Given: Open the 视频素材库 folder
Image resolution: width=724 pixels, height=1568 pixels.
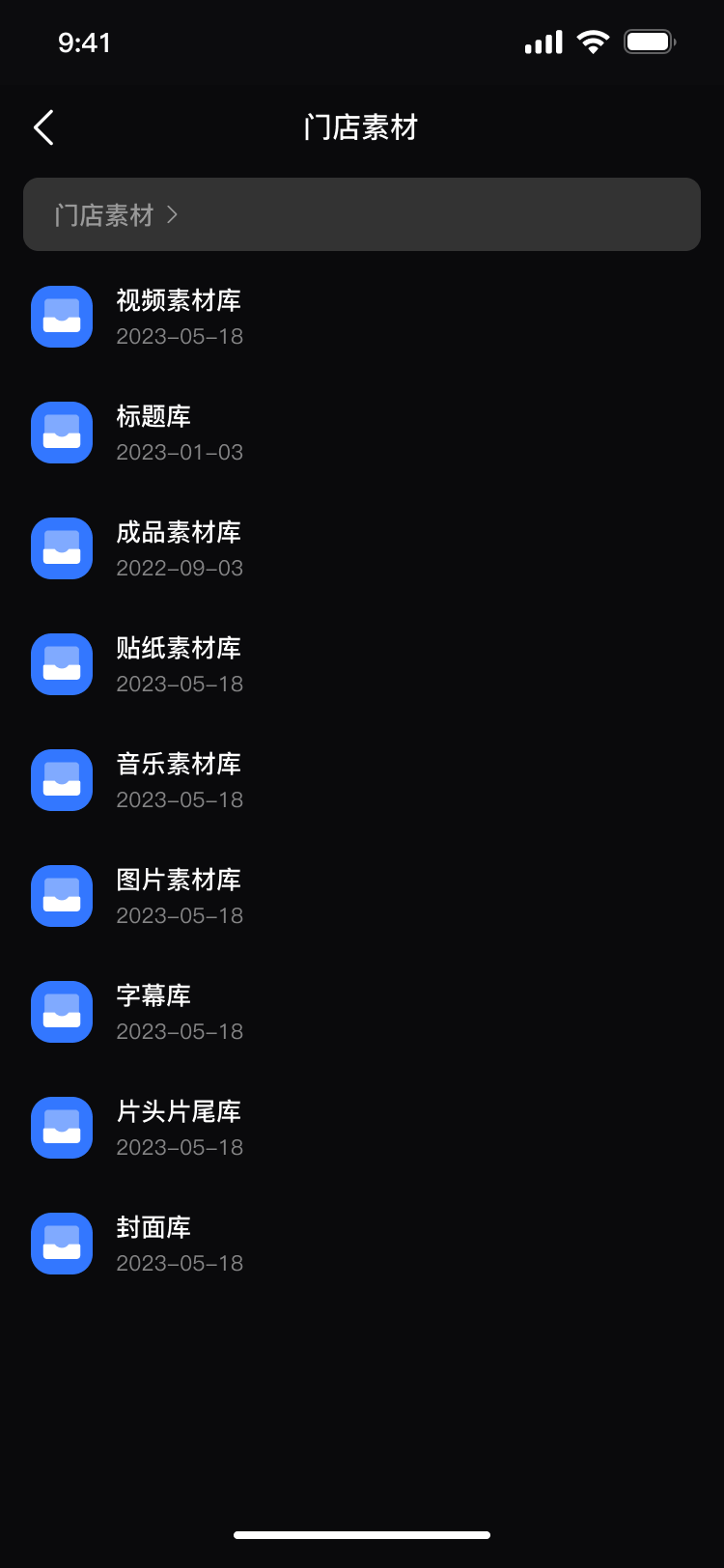Looking at the screenshot, I should click(x=362, y=317).
